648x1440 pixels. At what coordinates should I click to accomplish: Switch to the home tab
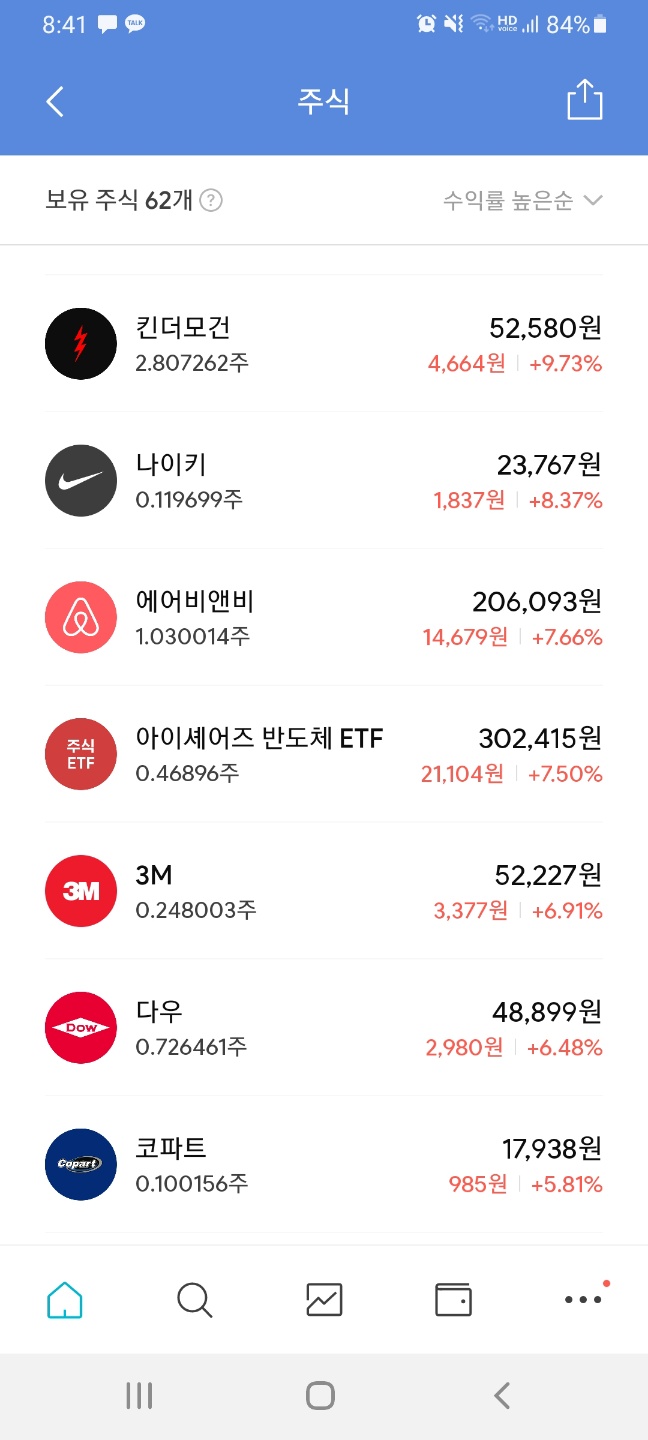65,1300
